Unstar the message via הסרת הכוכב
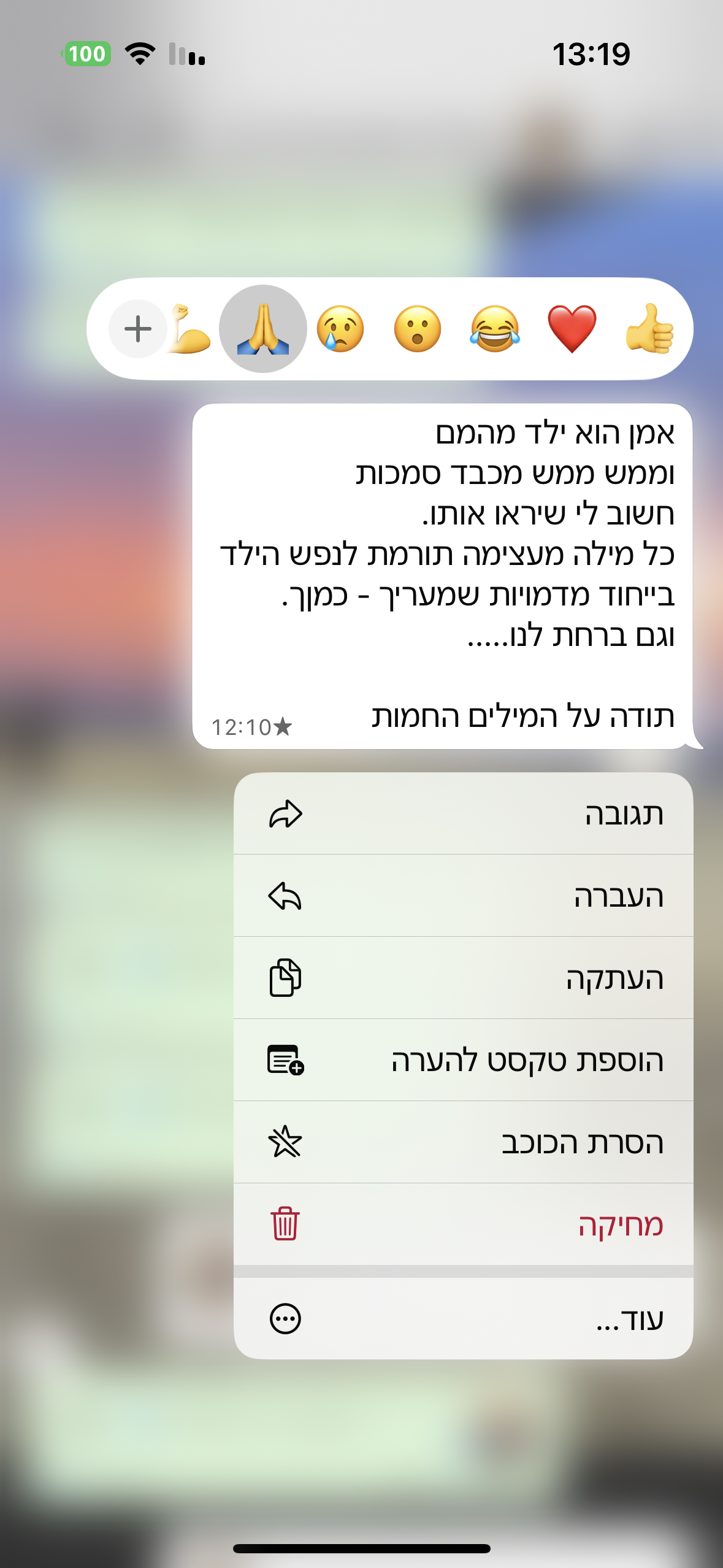 pos(463,1143)
